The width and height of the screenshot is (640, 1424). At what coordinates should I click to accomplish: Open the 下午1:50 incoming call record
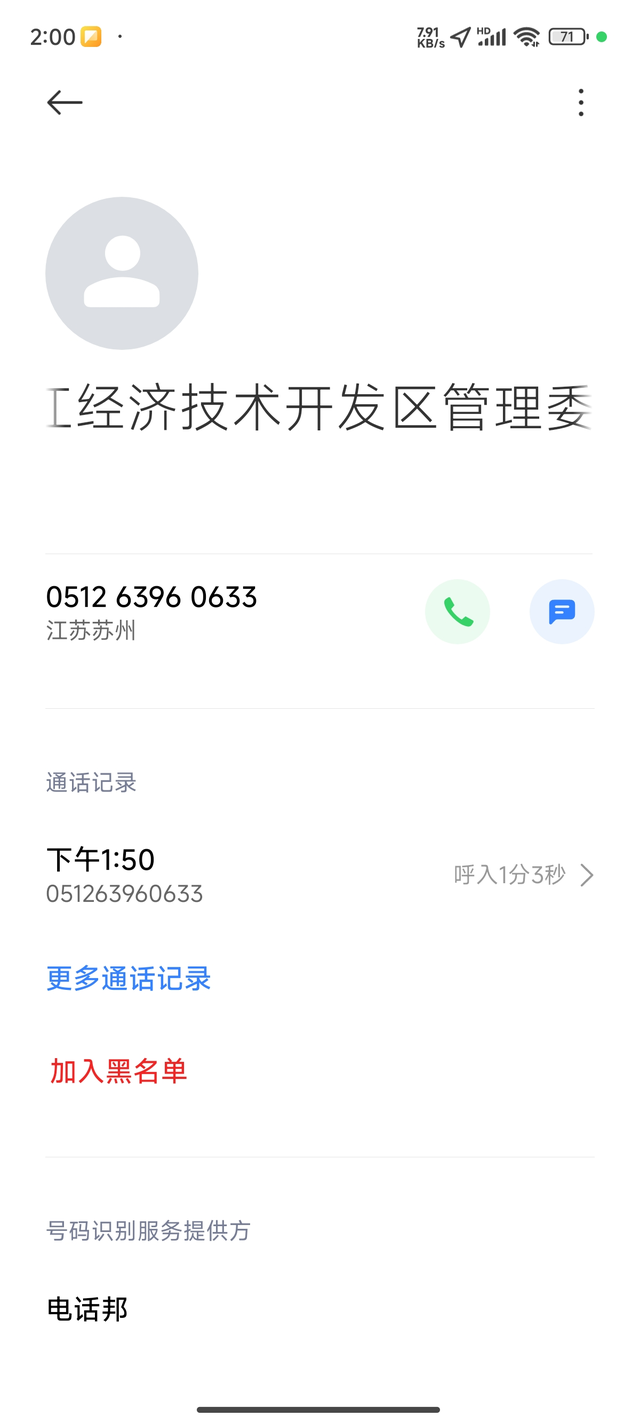(x=320, y=875)
